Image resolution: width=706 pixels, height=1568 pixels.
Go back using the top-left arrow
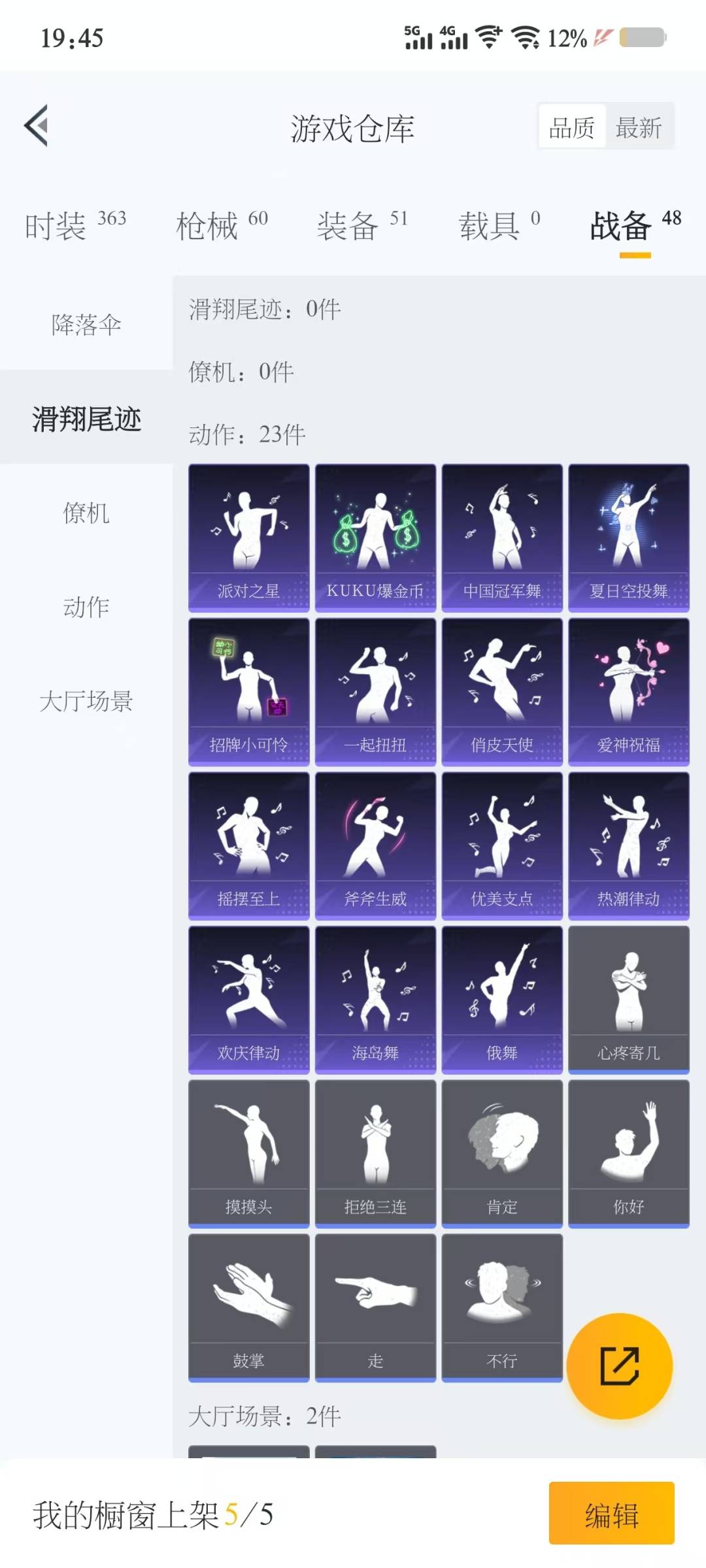coord(36,125)
